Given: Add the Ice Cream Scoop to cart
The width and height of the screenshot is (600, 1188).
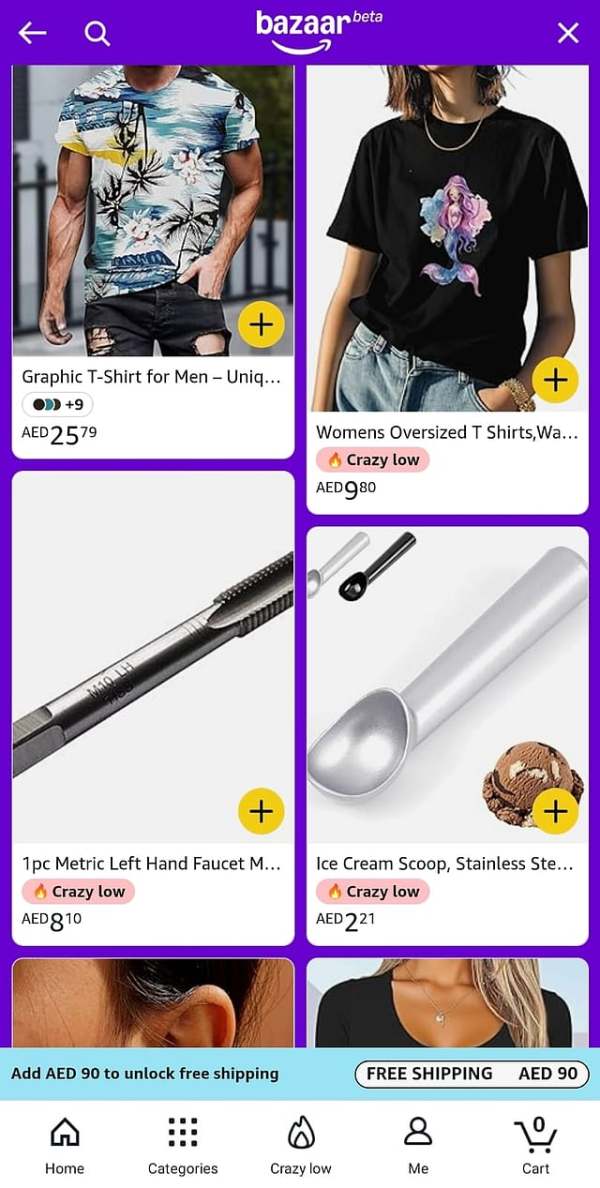Looking at the screenshot, I should tap(555, 811).
